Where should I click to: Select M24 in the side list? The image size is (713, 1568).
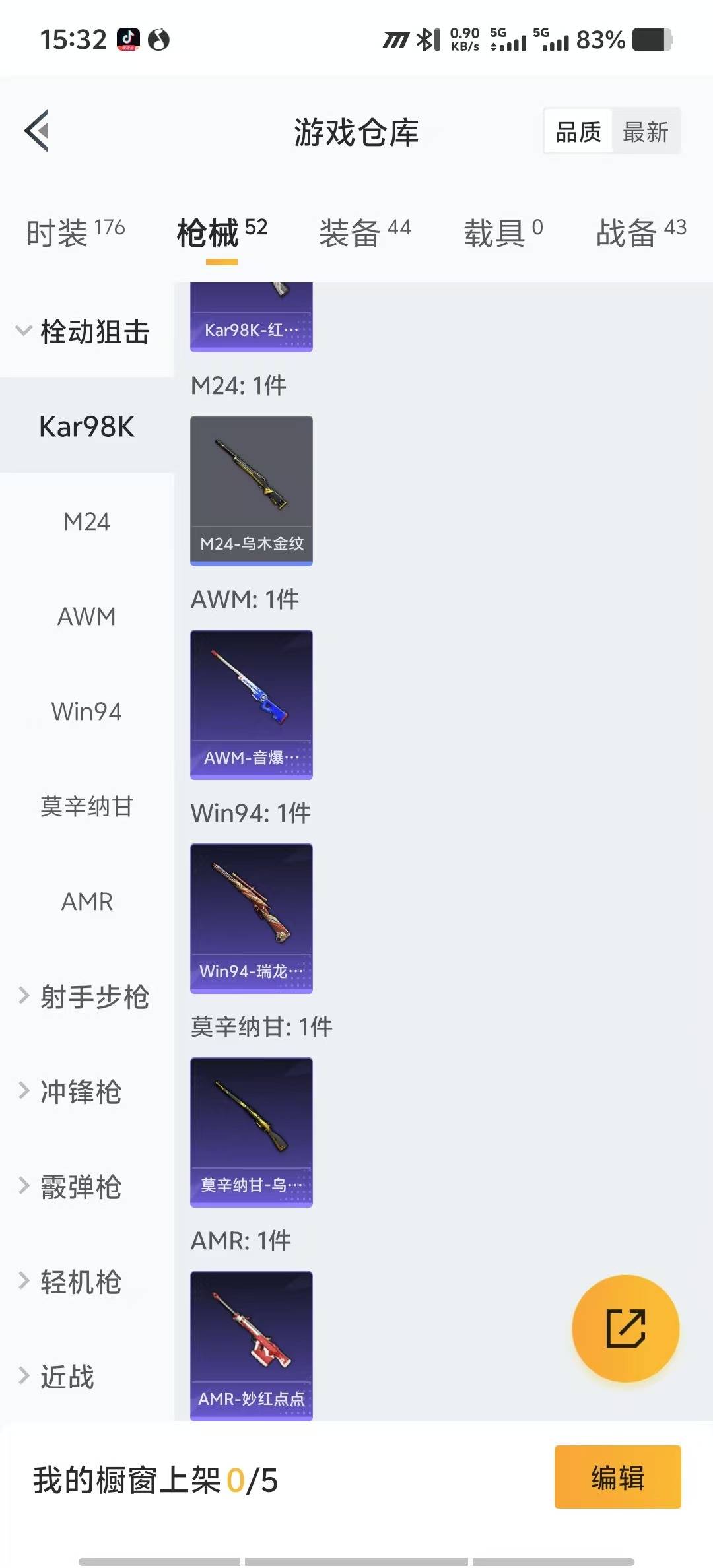(86, 522)
